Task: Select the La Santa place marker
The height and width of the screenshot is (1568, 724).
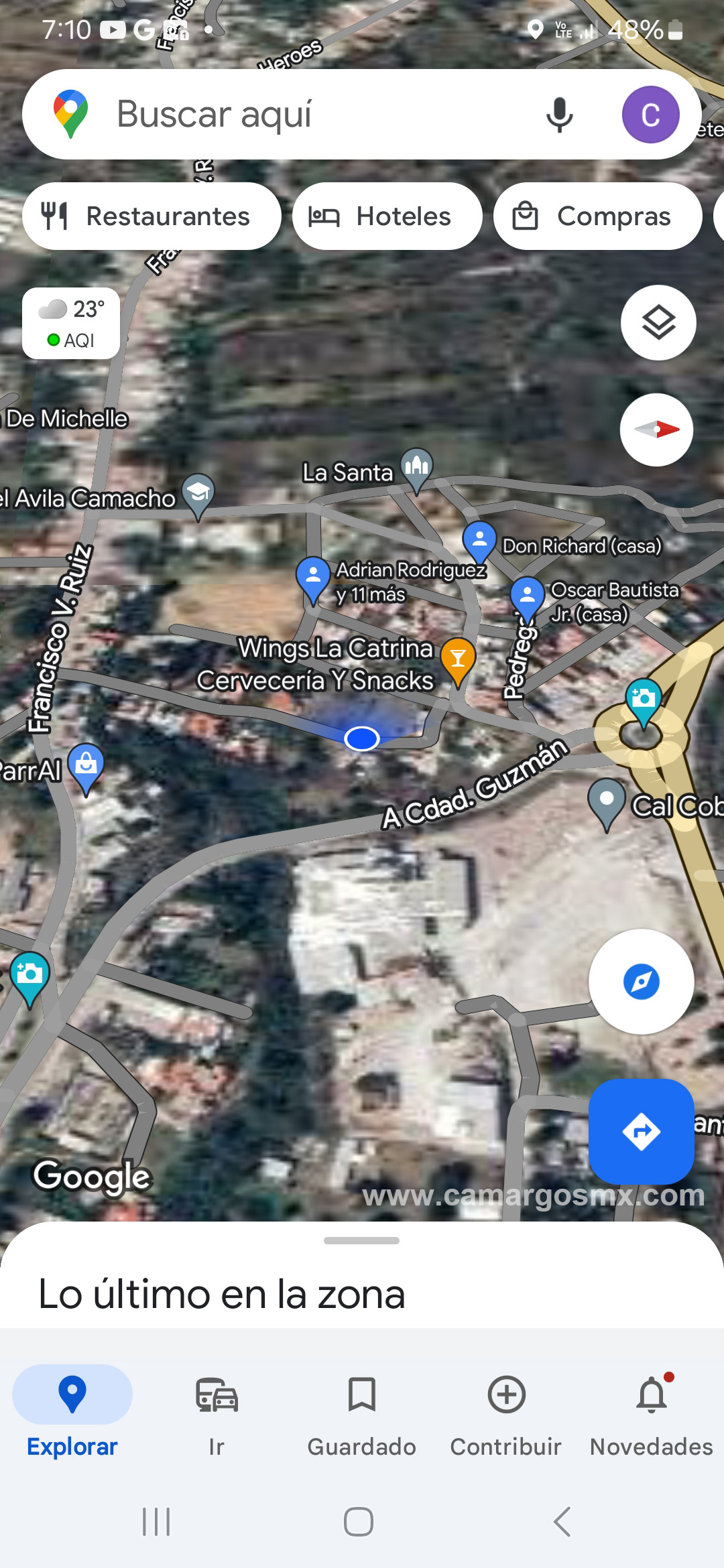Action: point(416,467)
